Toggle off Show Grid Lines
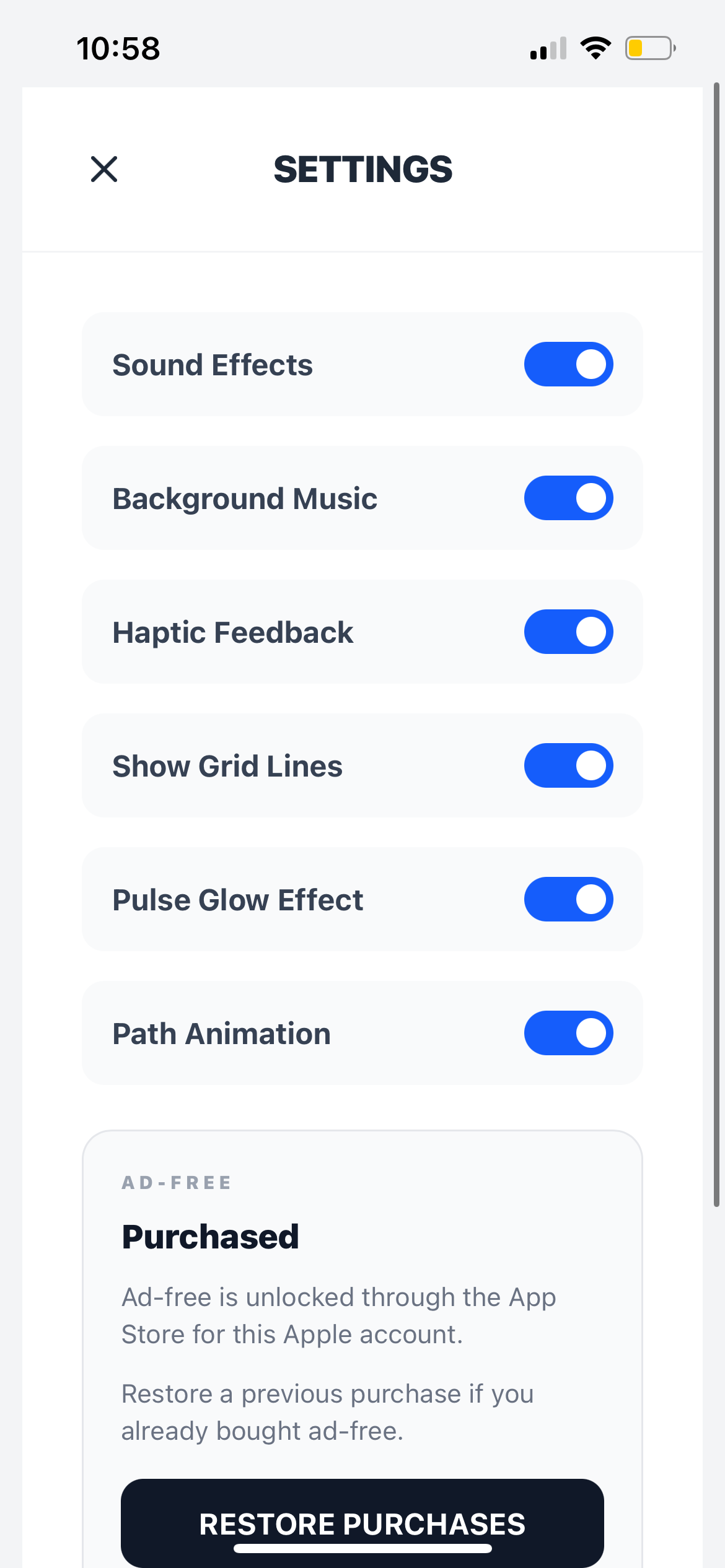Image resolution: width=725 pixels, height=1568 pixels. pyautogui.click(x=568, y=765)
